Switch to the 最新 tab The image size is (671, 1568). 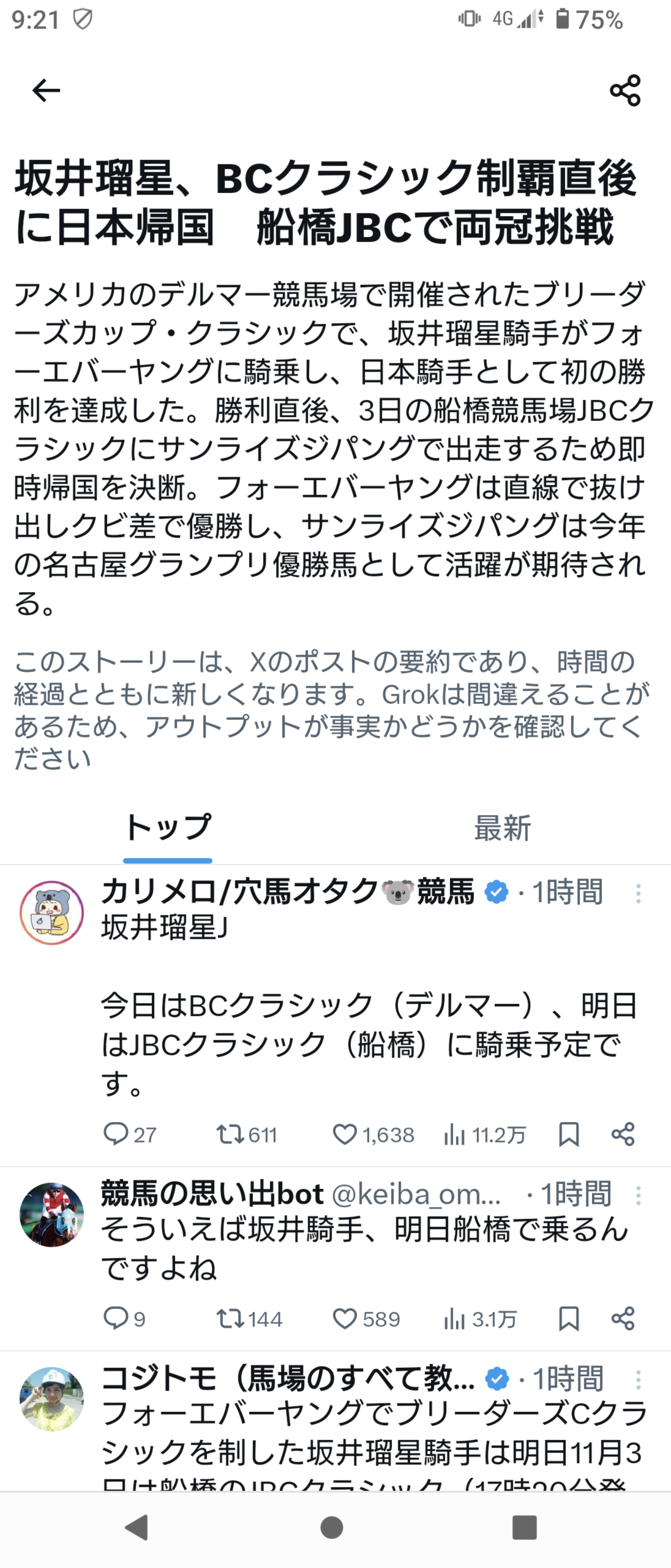click(x=502, y=828)
